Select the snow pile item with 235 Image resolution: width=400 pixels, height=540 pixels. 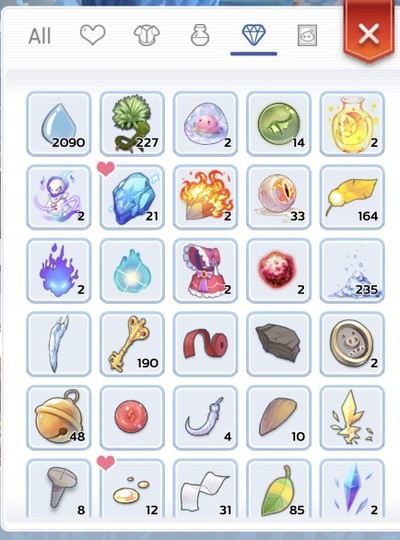click(352, 271)
